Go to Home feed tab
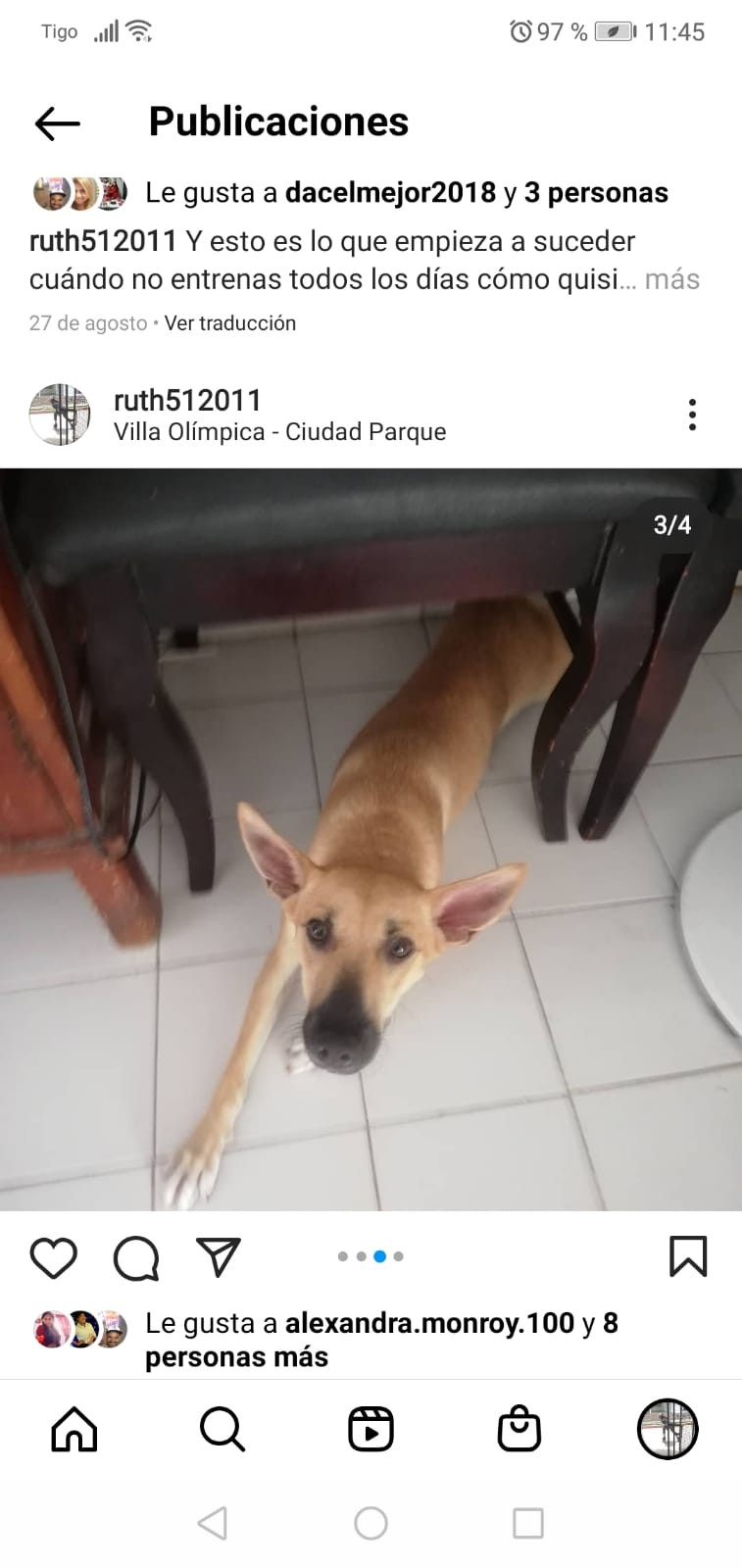Image resolution: width=742 pixels, height=1568 pixels. coord(74,1429)
